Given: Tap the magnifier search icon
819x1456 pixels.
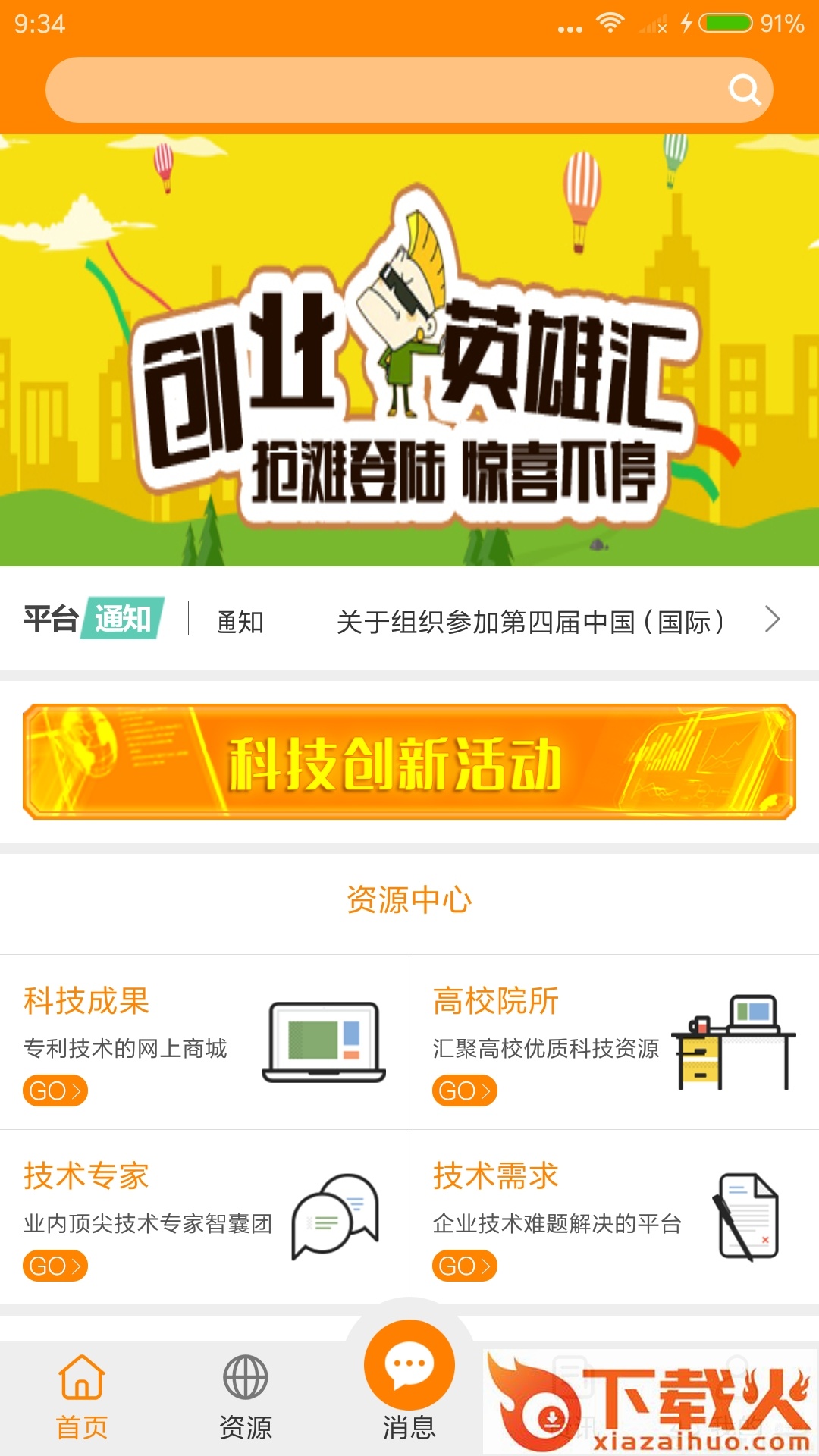Looking at the screenshot, I should click(744, 89).
